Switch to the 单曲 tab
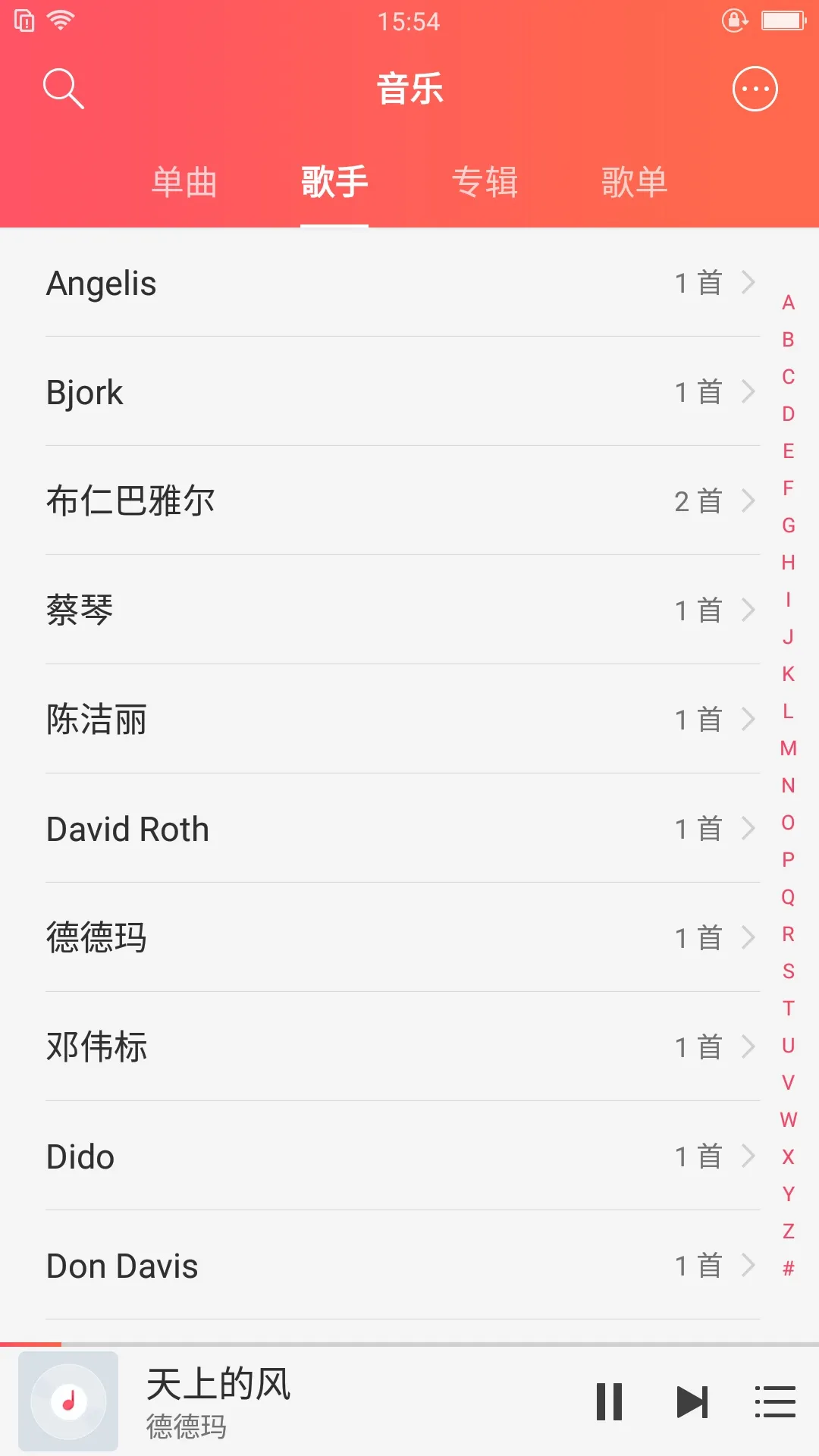This screenshot has width=819, height=1456. (x=184, y=183)
